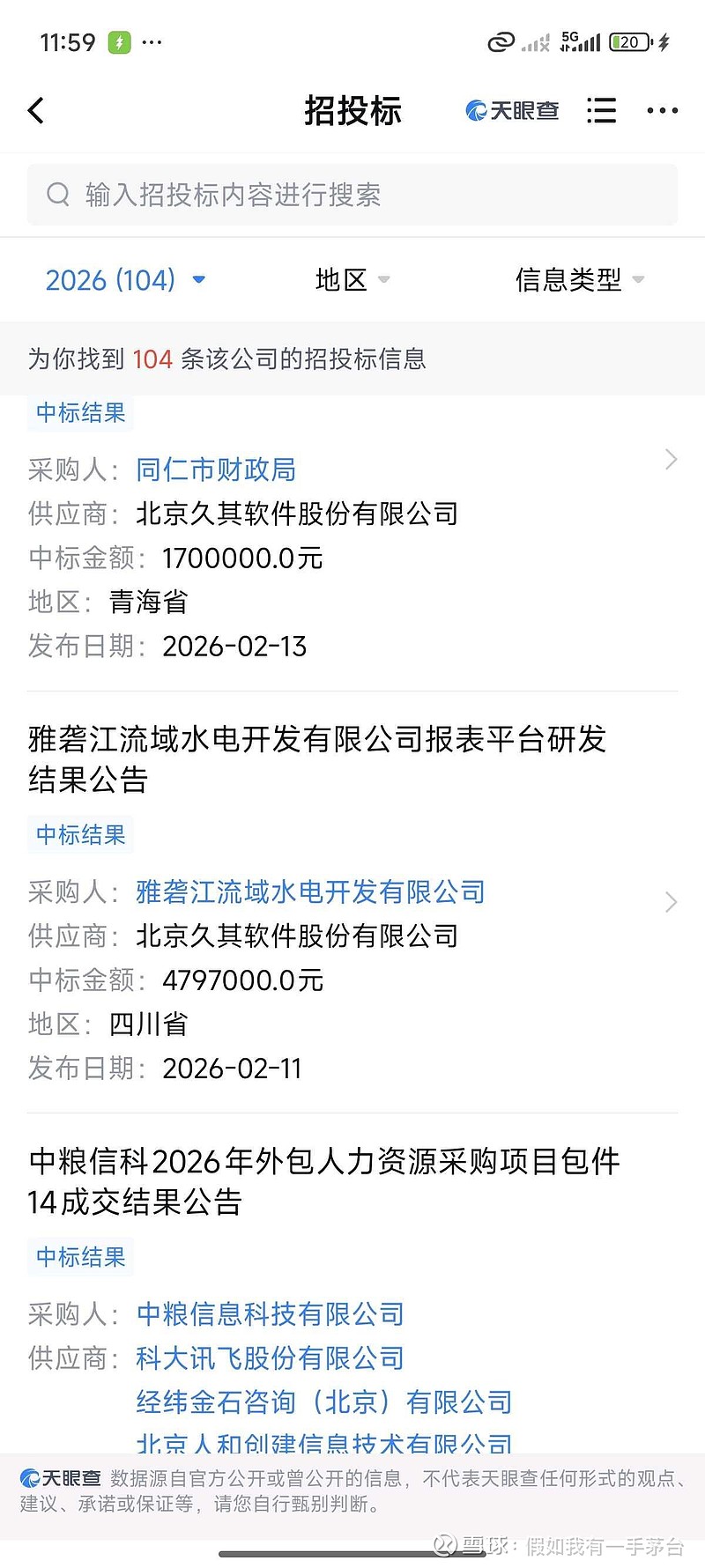
Task: Open the 地区 region filter dropdown
Action: pyautogui.click(x=352, y=279)
